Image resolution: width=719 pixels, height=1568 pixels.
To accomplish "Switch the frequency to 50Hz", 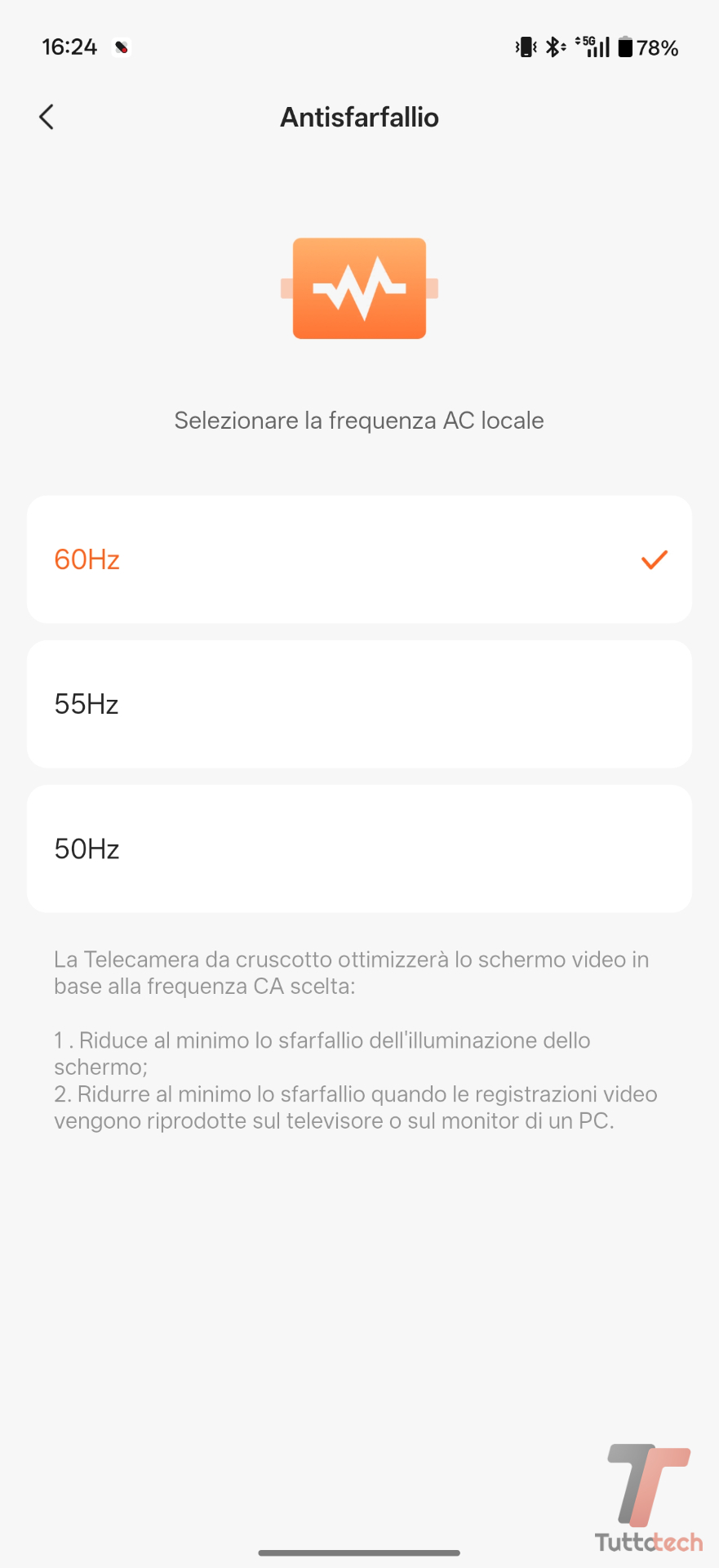I will tap(359, 849).
